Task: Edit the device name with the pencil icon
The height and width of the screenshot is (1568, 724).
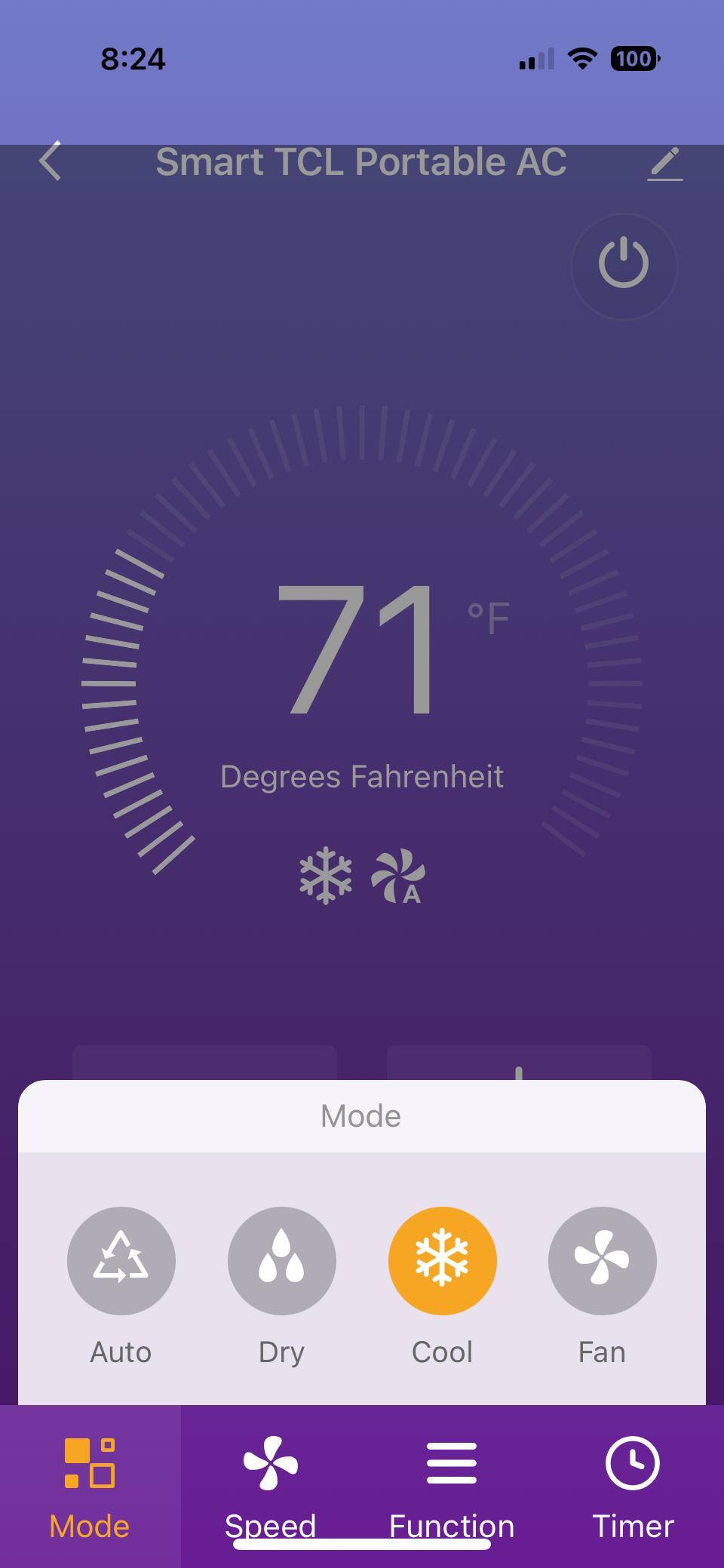Action: pyautogui.click(x=664, y=164)
